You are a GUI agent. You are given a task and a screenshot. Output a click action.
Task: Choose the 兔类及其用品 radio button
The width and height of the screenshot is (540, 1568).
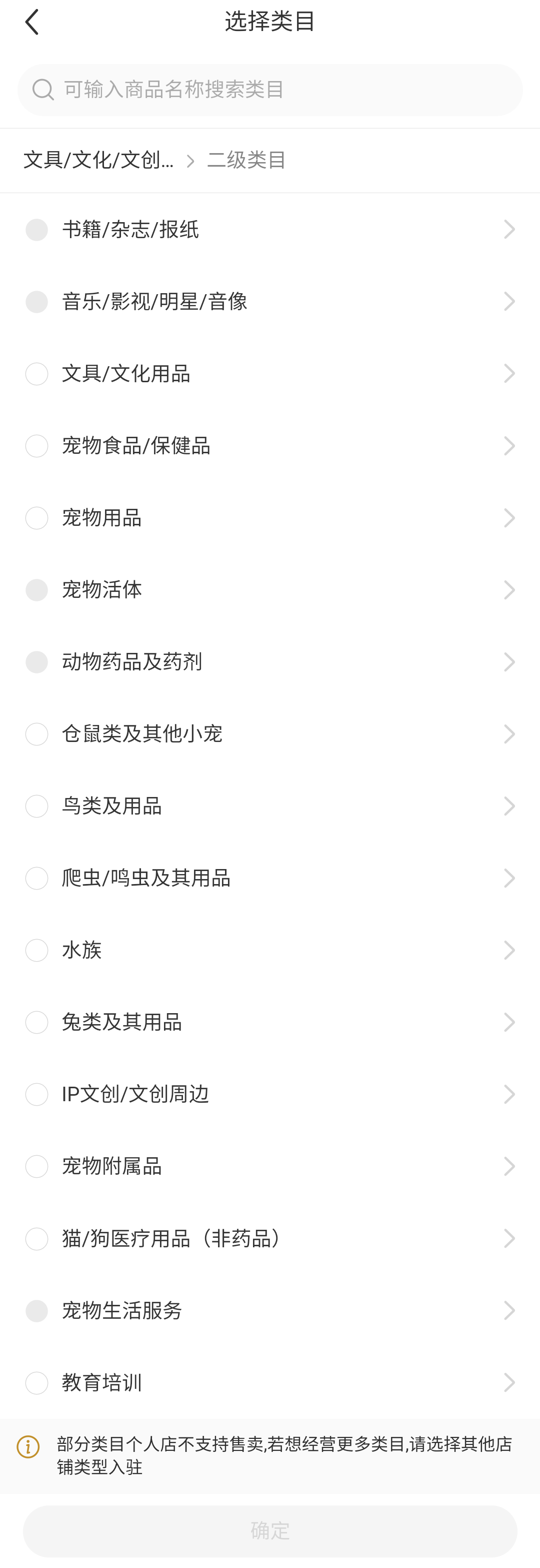click(x=36, y=1022)
